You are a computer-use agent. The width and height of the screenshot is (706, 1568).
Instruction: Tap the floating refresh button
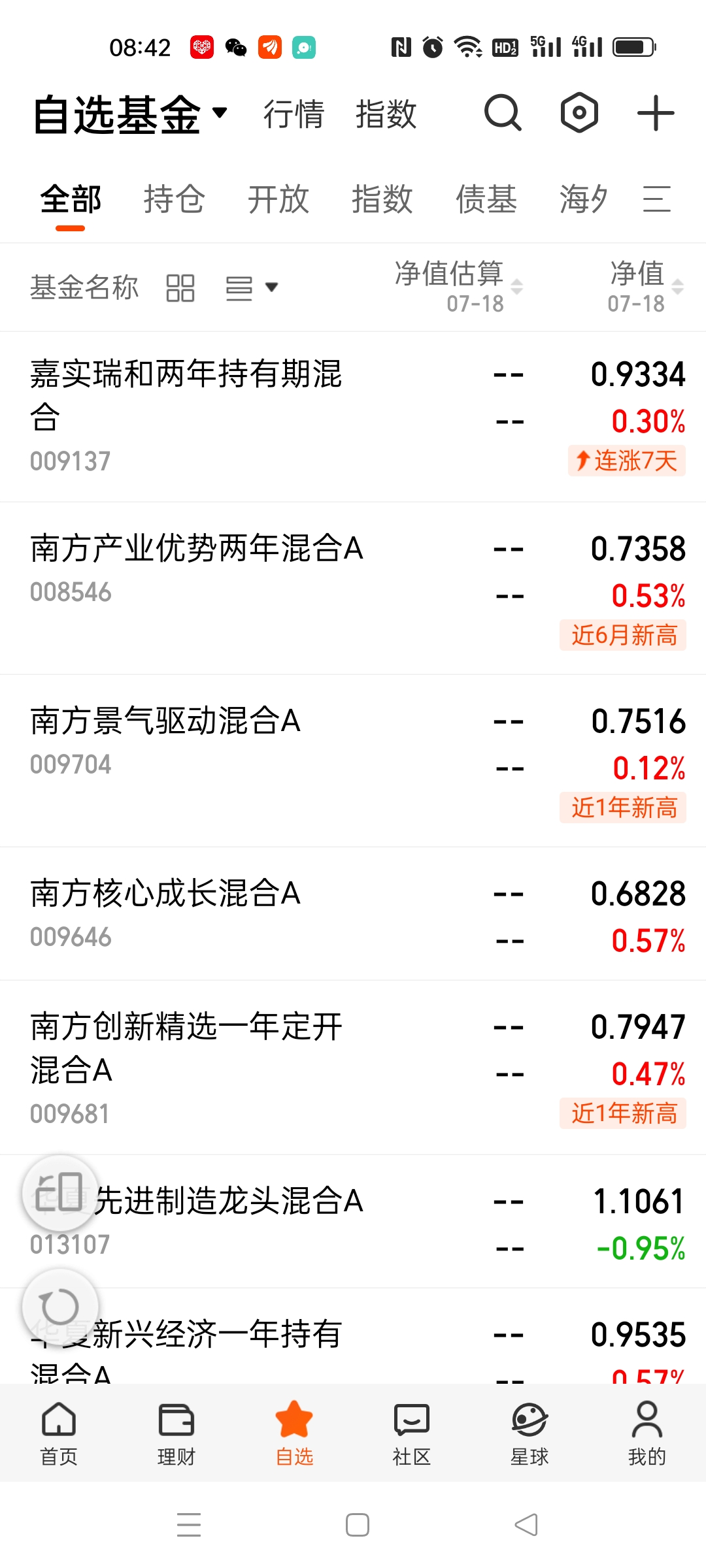point(60,1307)
